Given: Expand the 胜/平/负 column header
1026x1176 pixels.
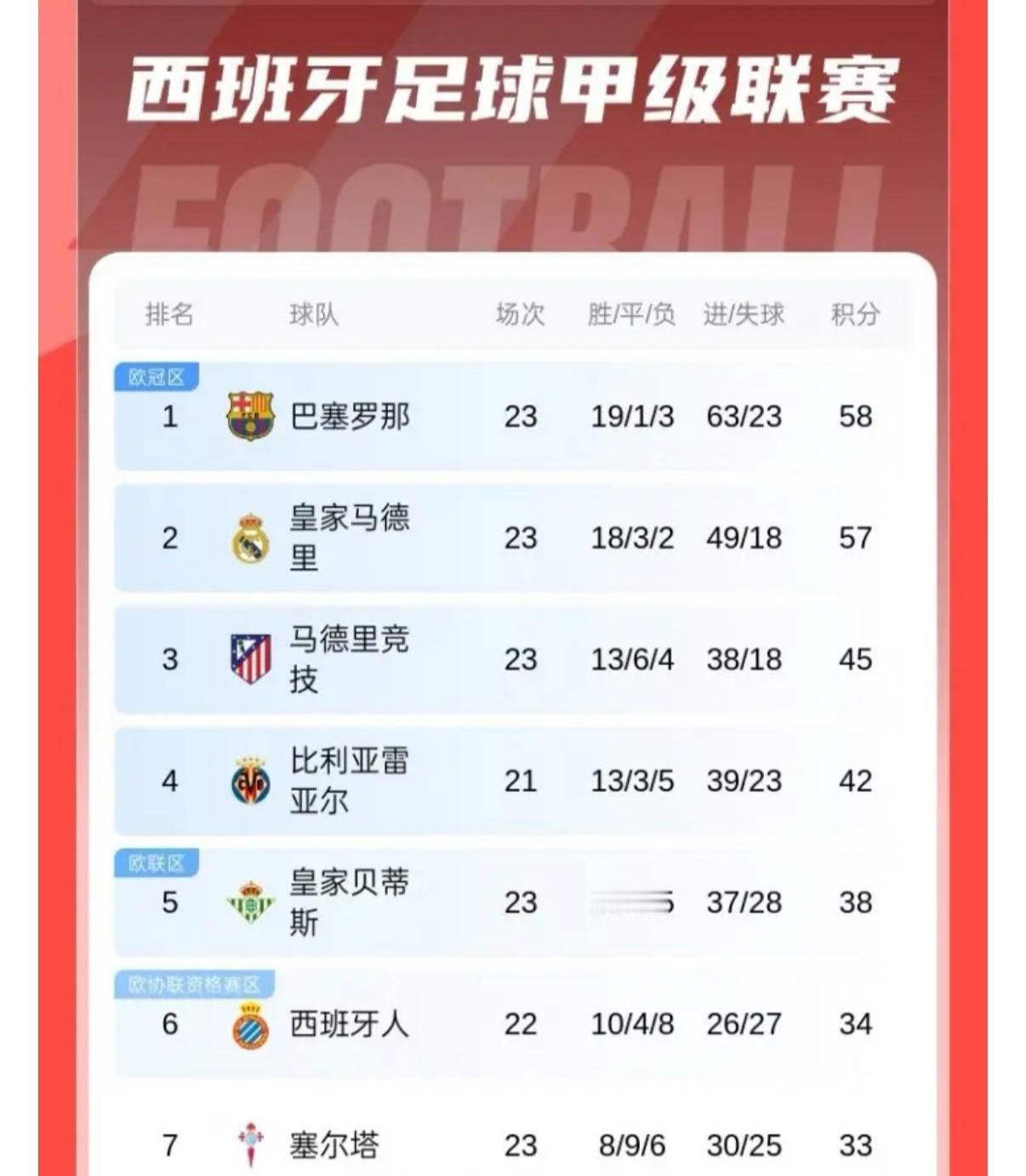Looking at the screenshot, I should (631, 313).
